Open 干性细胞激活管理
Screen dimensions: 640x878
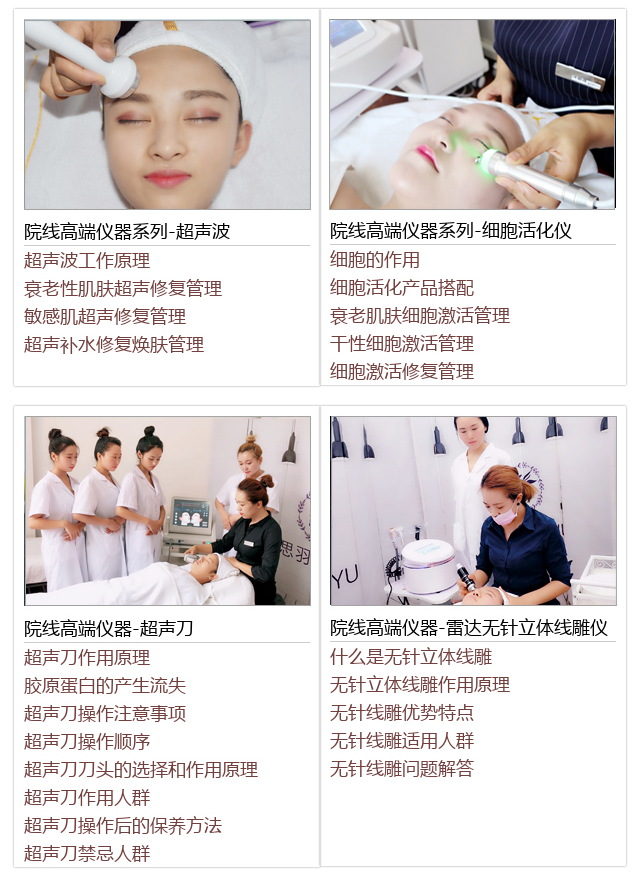point(402,344)
